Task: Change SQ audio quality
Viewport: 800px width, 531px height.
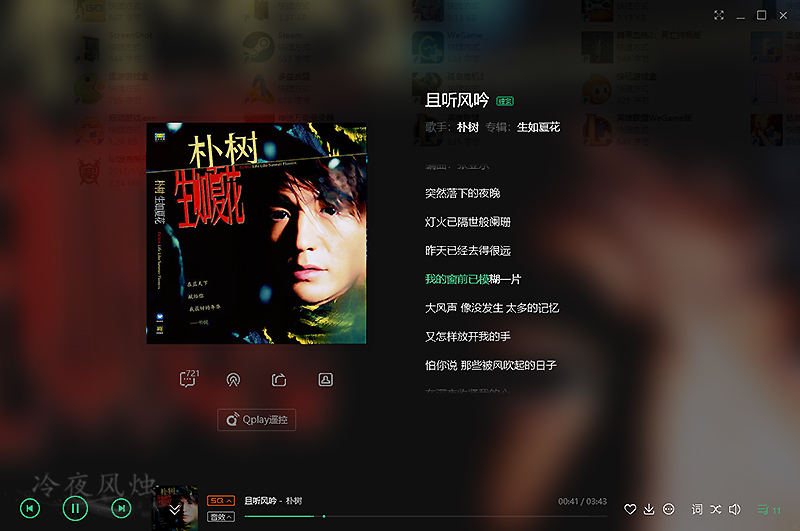Action: point(221,500)
